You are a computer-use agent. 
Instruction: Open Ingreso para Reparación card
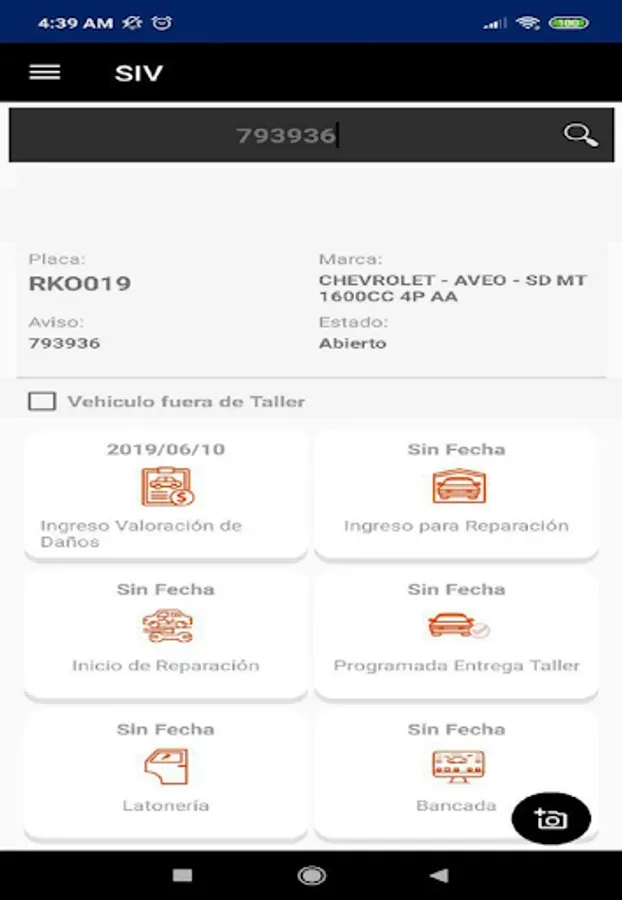click(x=456, y=494)
